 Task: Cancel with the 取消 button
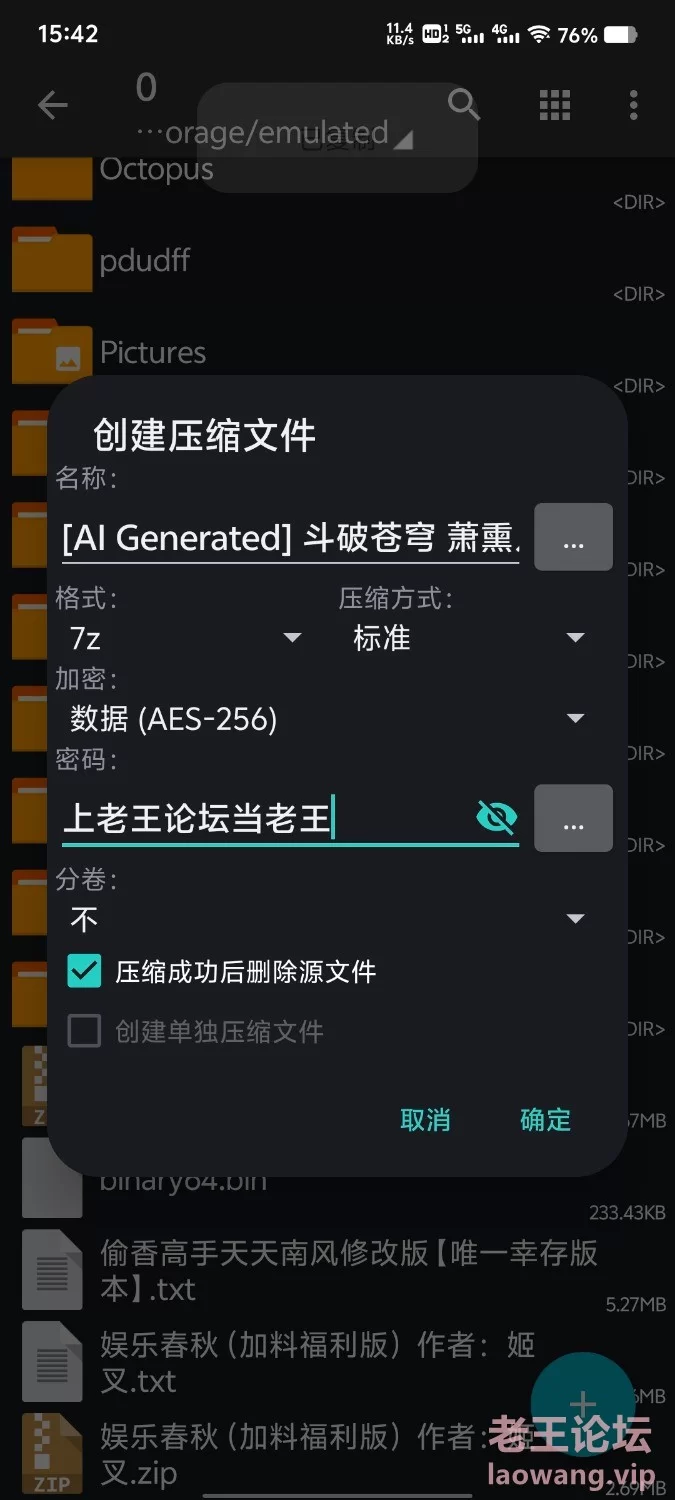pos(426,1119)
